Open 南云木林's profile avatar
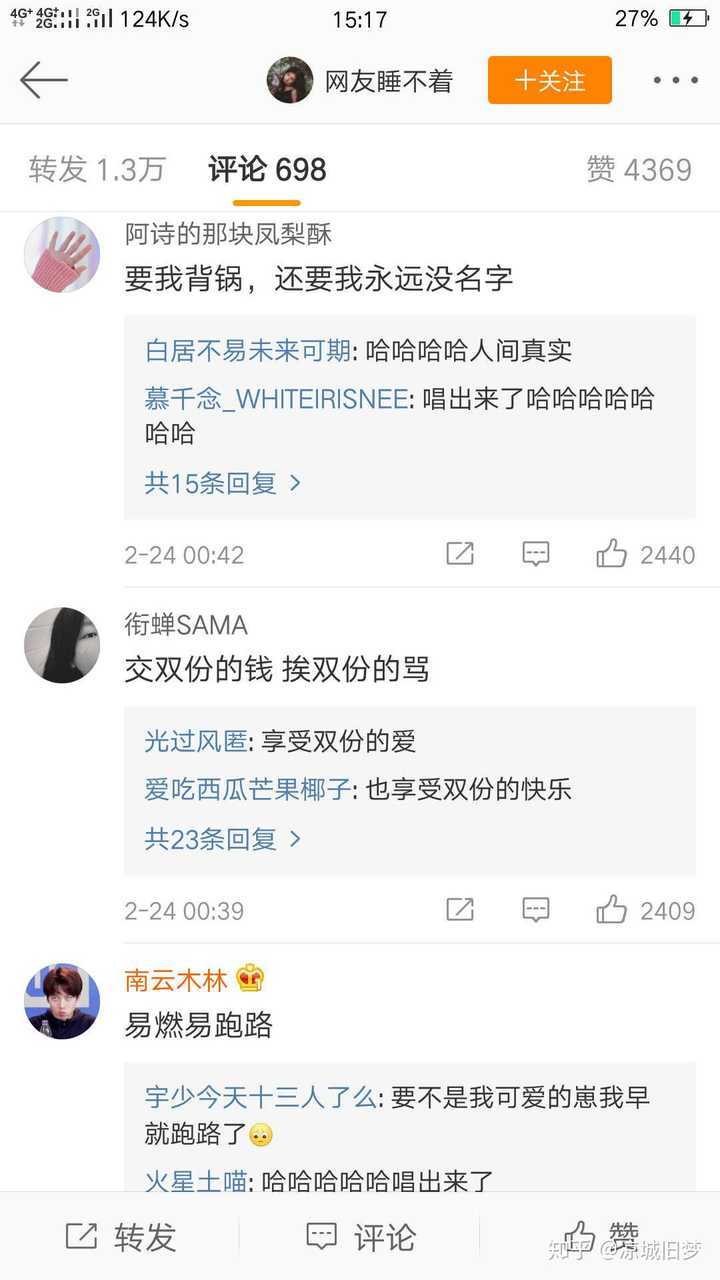The height and width of the screenshot is (1280, 720). pyautogui.click(x=62, y=1001)
